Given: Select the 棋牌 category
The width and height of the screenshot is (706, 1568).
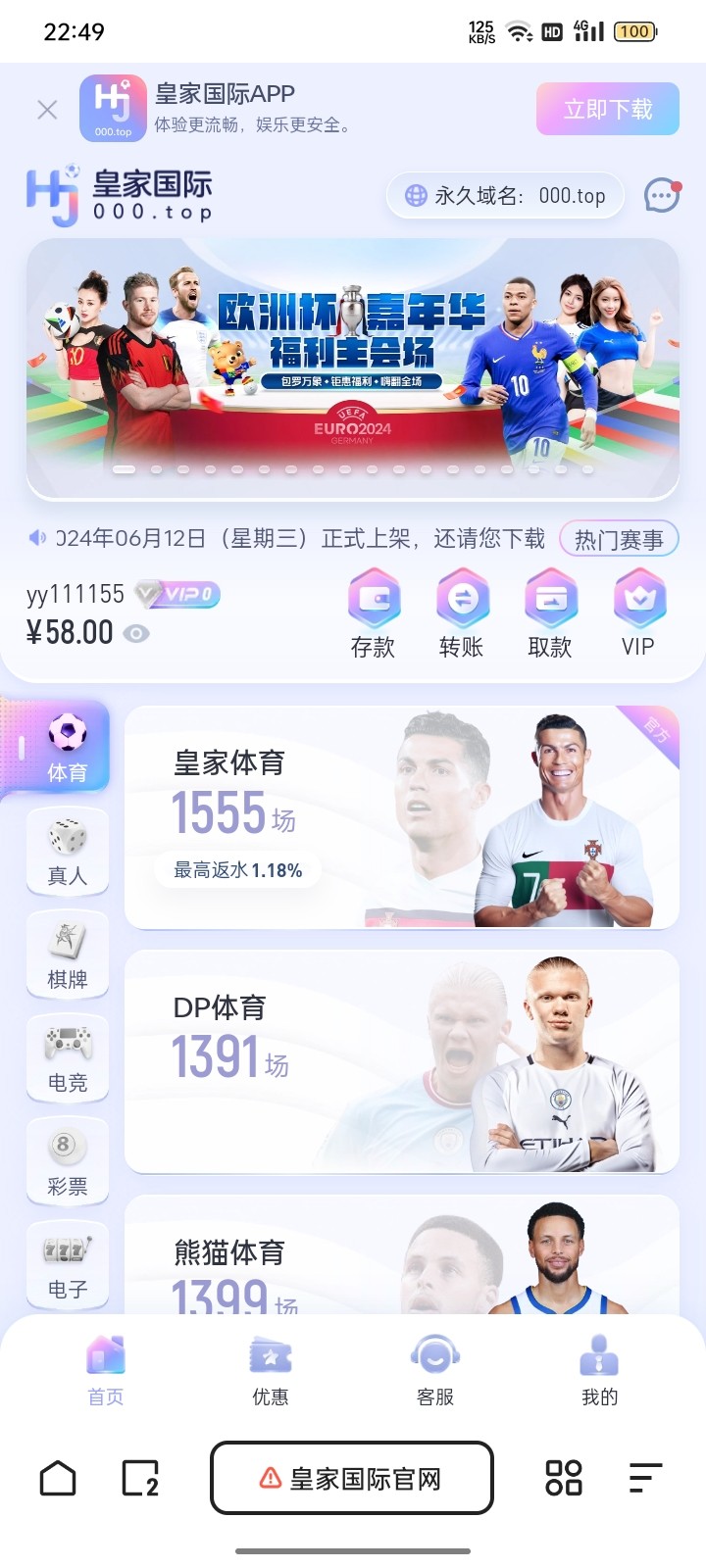Looking at the screenshot, I should [67, 955].
